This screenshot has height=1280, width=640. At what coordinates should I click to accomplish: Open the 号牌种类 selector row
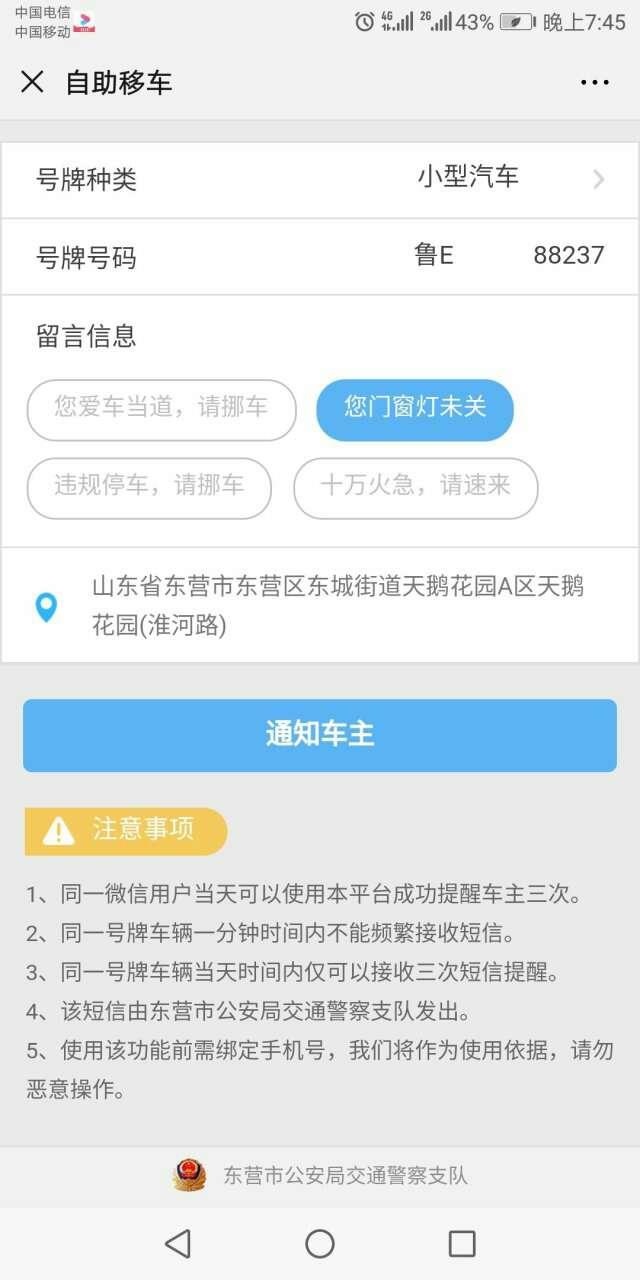point(320,180)
